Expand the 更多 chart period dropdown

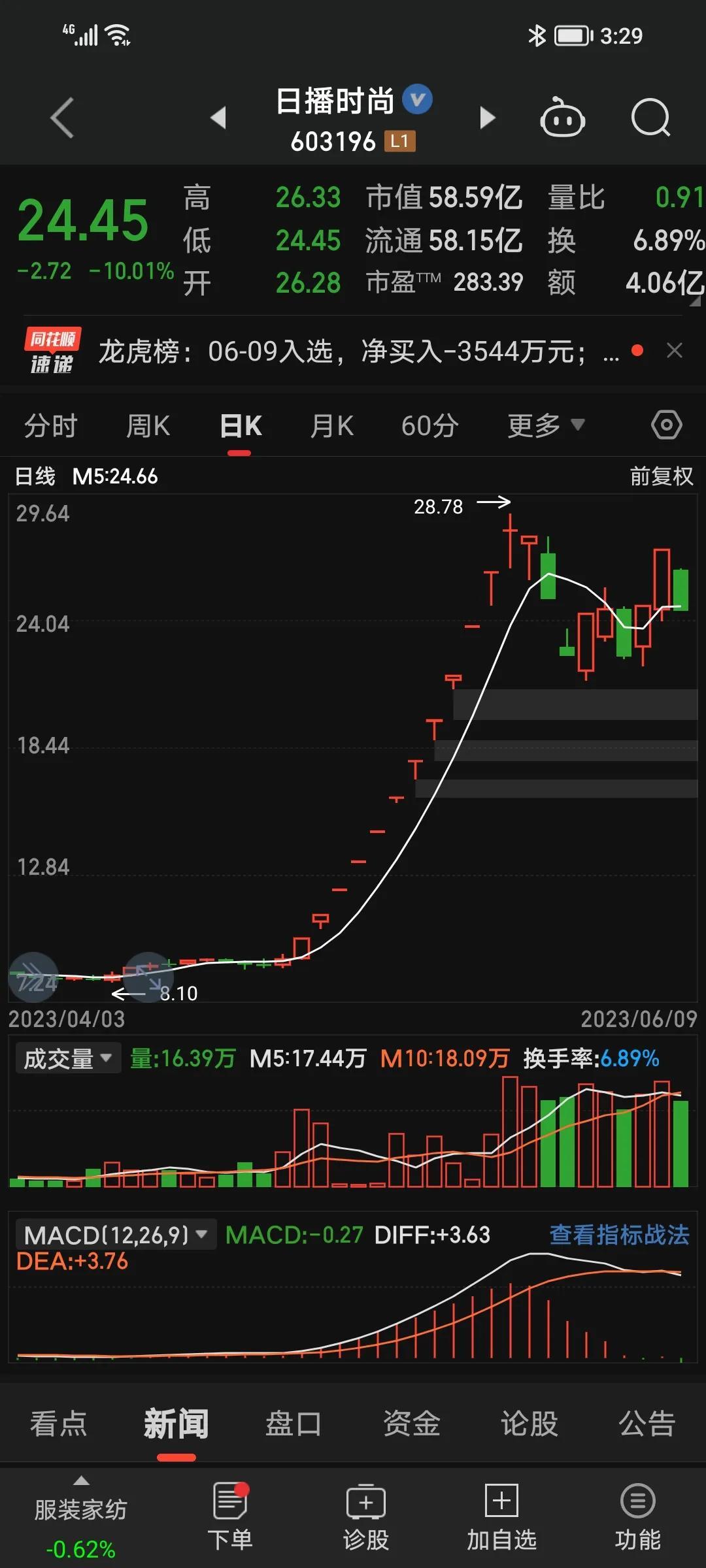pyautogui.click(x=545, y=426)
